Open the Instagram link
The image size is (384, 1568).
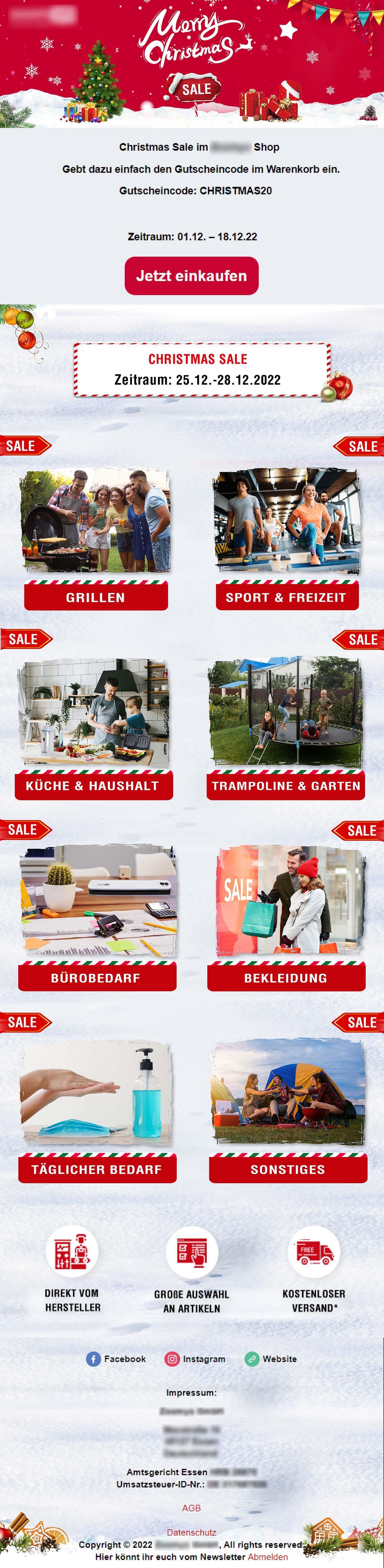(x=196, y=1359)
